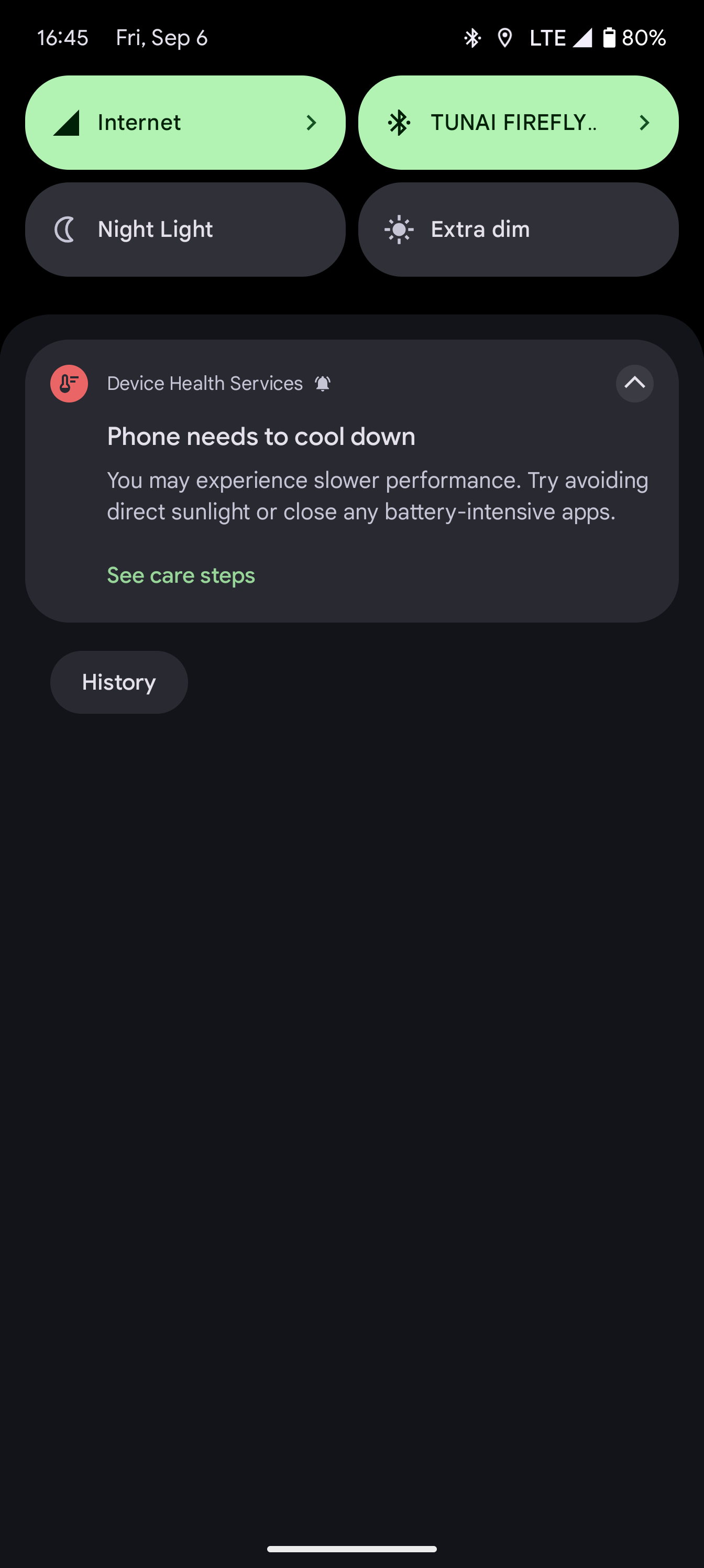Collapse the Device Health Services notification

click(x=634, y=383)
